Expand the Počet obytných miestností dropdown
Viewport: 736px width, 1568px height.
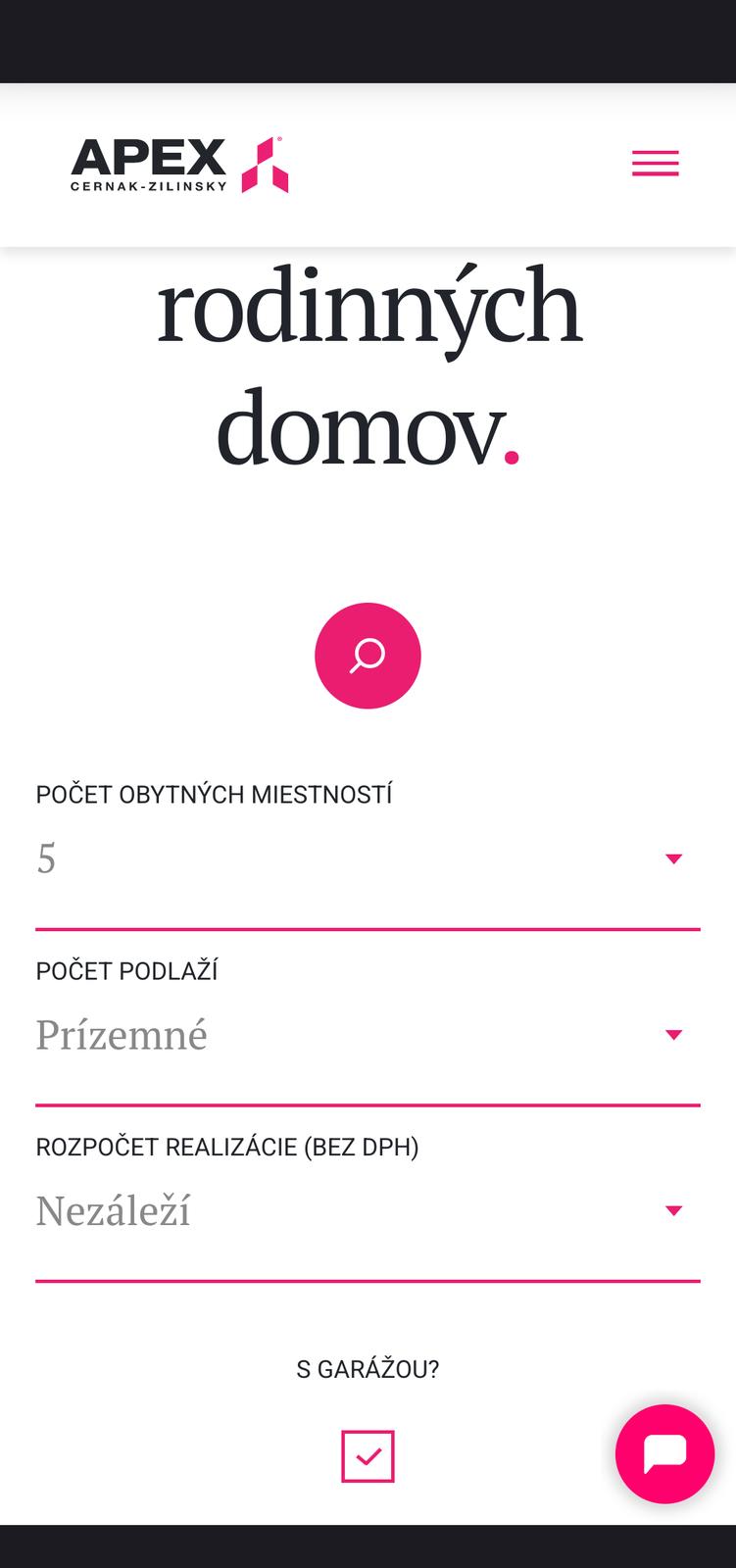tap(368, 859)
